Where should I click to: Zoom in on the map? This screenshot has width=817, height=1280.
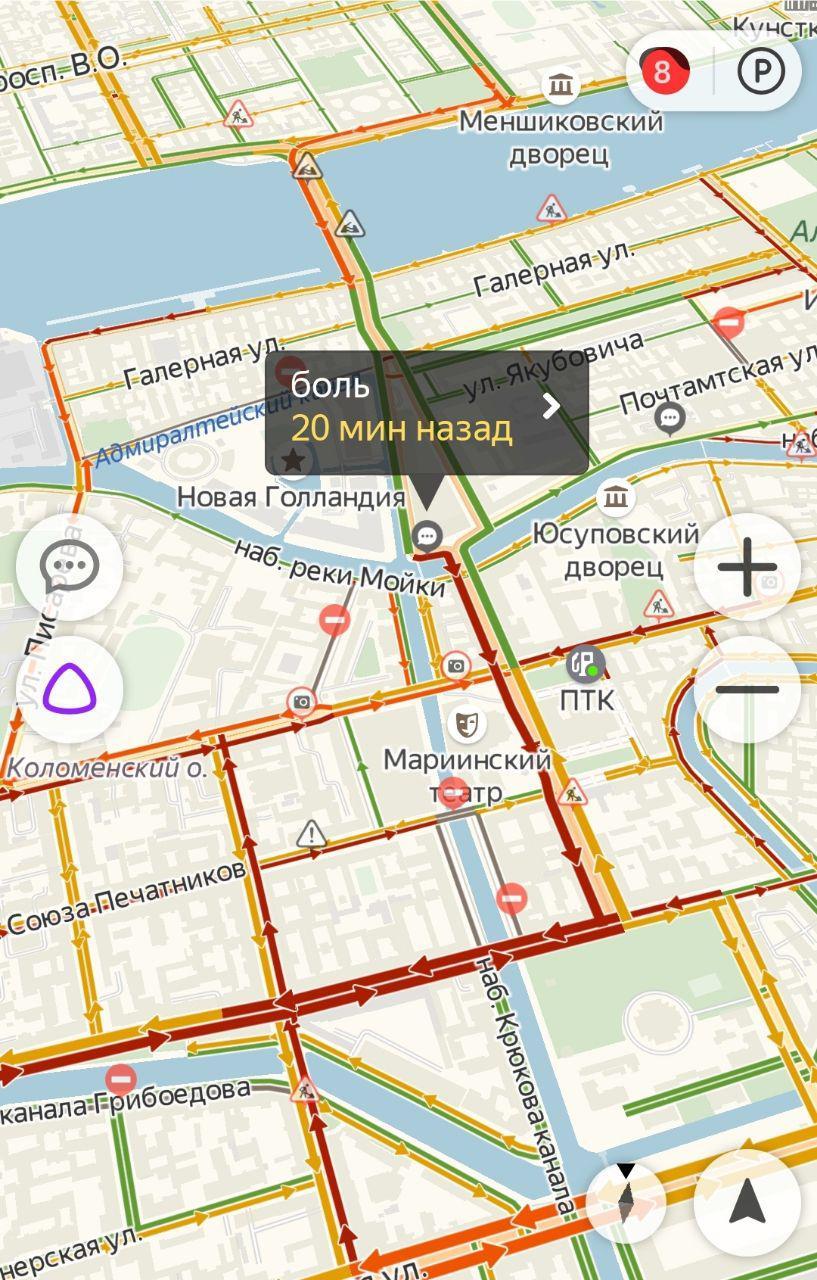pyautogui.click(x=747, y=568)
